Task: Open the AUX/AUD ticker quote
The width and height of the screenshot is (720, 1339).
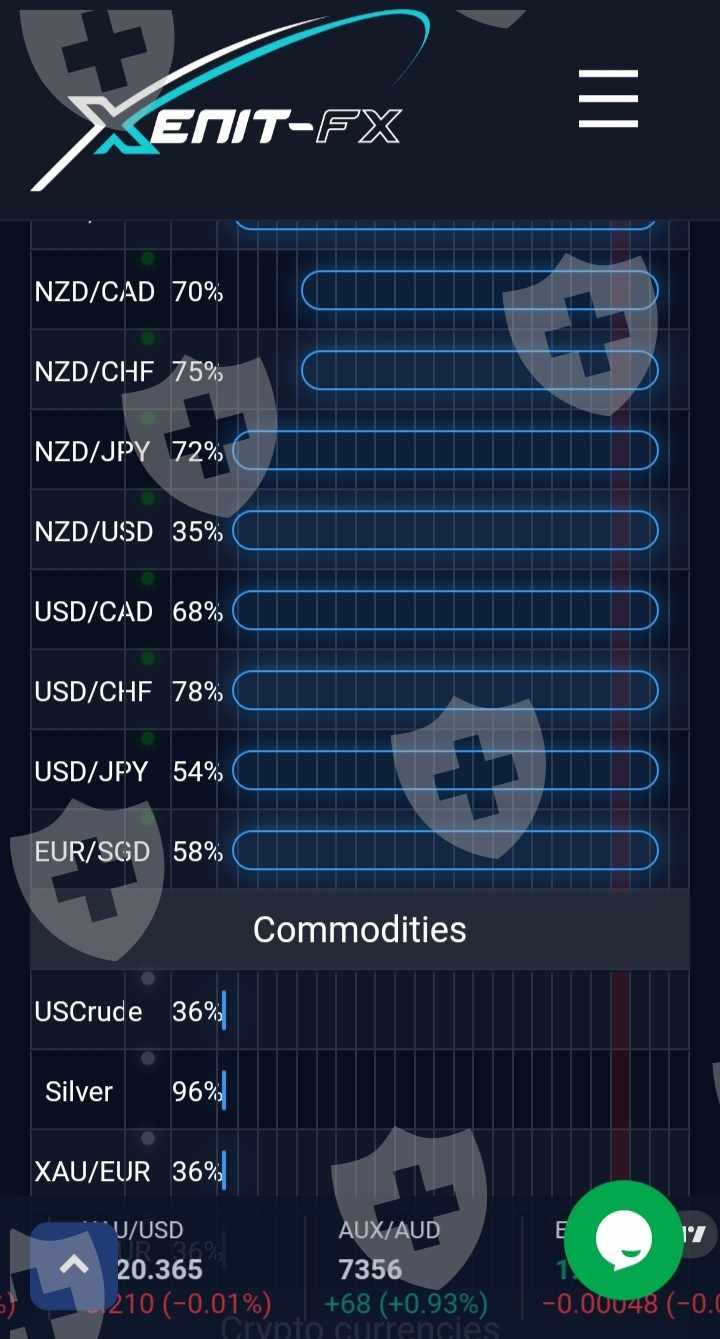Action: 390,1268
